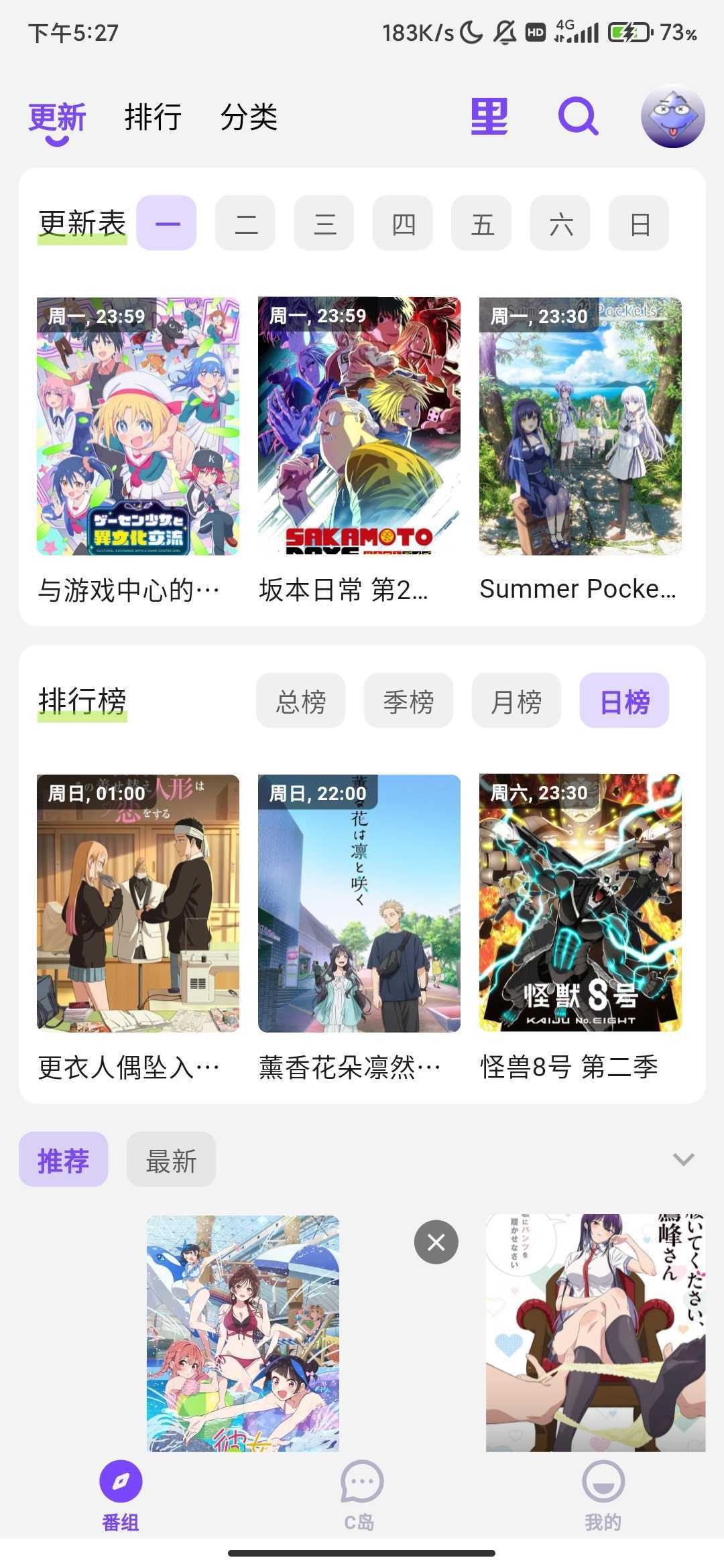
Task: Select 五 in the update schedule
Action: tap(482, 223)
